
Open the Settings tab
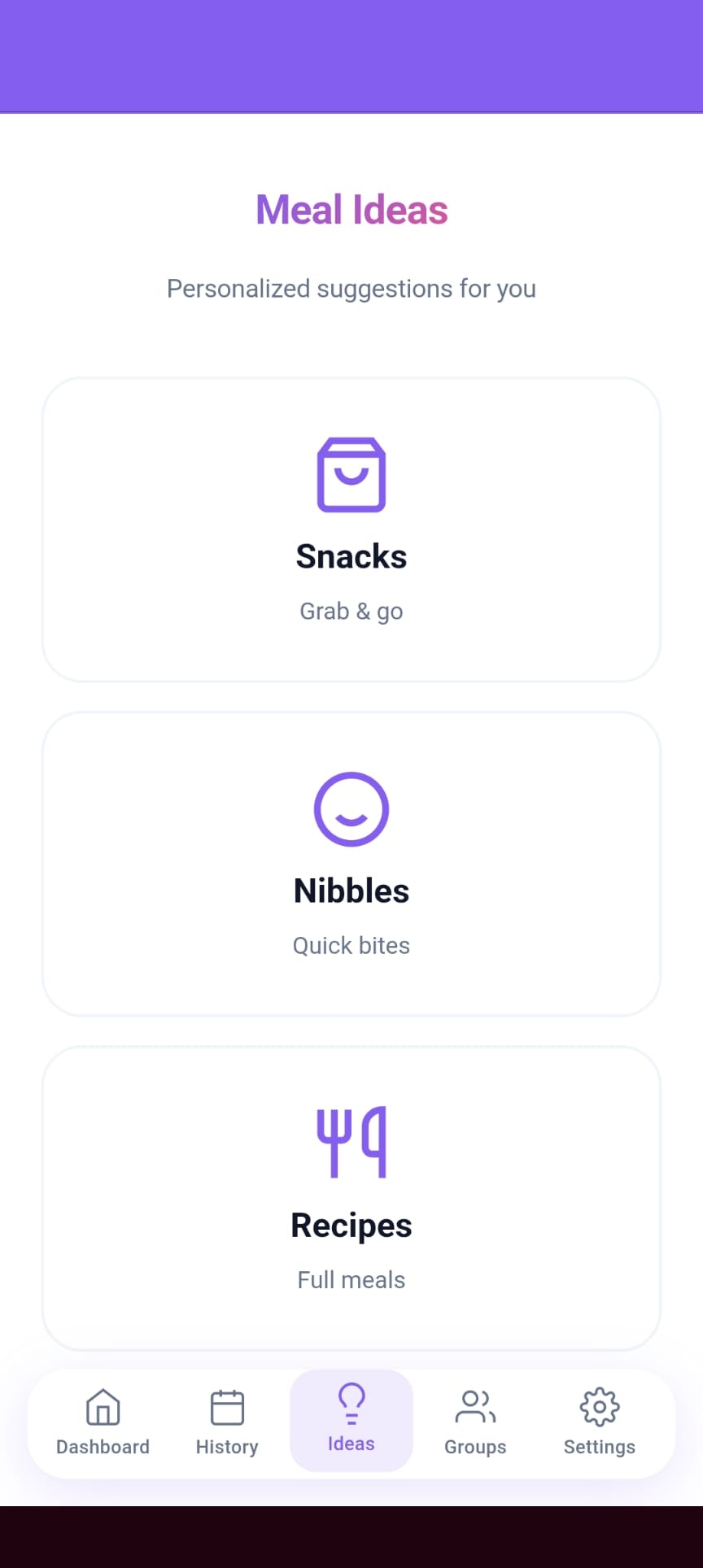pos(599,1423)
